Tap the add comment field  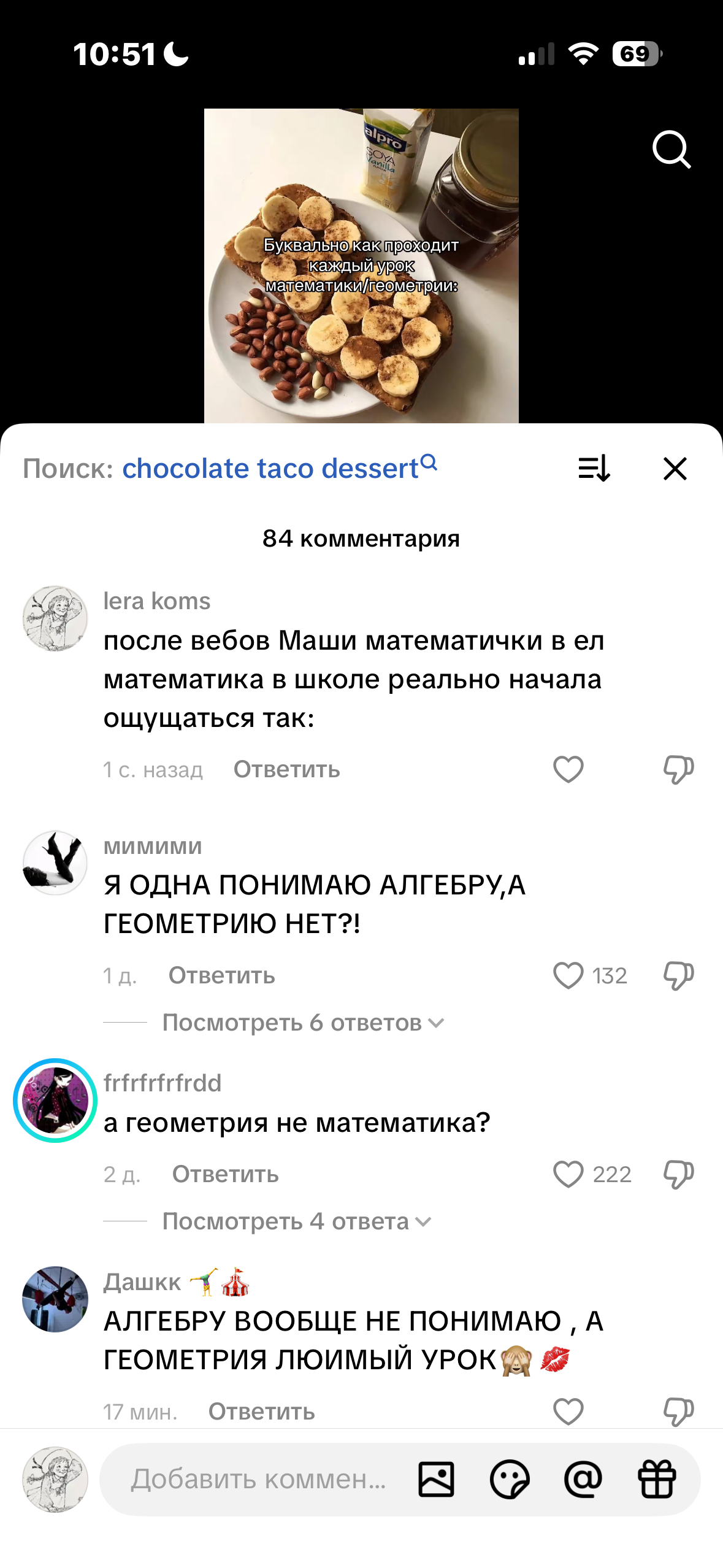pyautogui.click(x=258, y=1479)
